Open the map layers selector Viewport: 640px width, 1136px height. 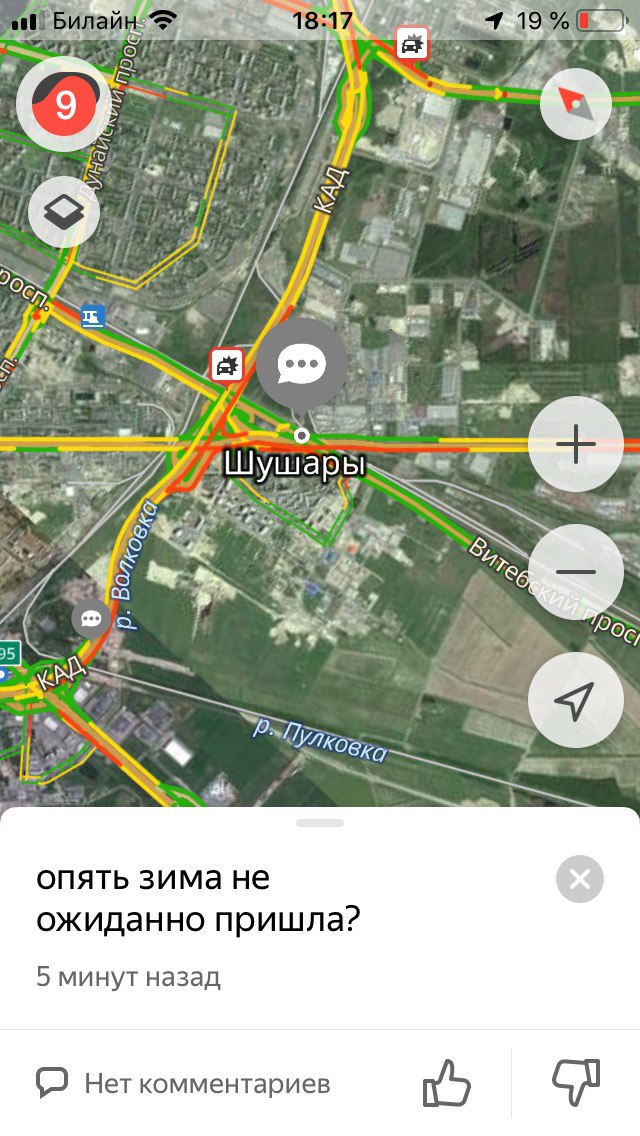(x=65, y=211)
